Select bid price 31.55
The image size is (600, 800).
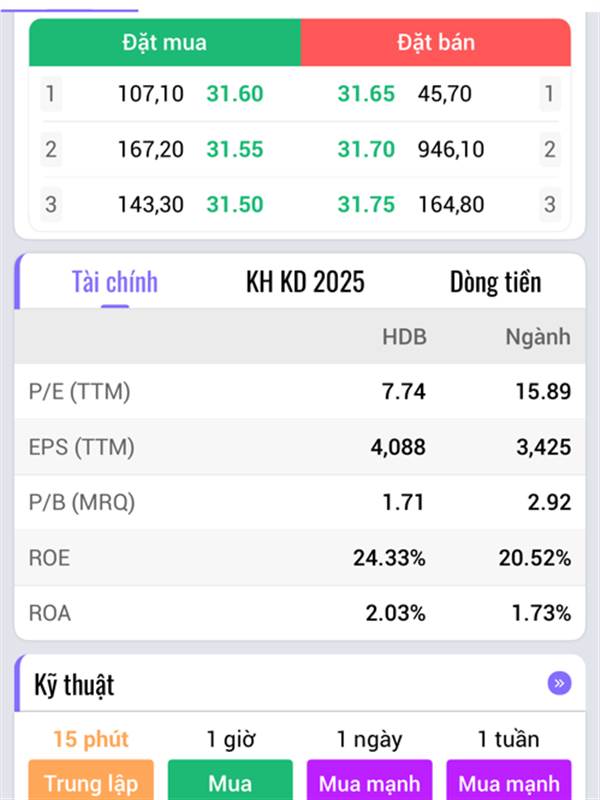pos(235,149)
